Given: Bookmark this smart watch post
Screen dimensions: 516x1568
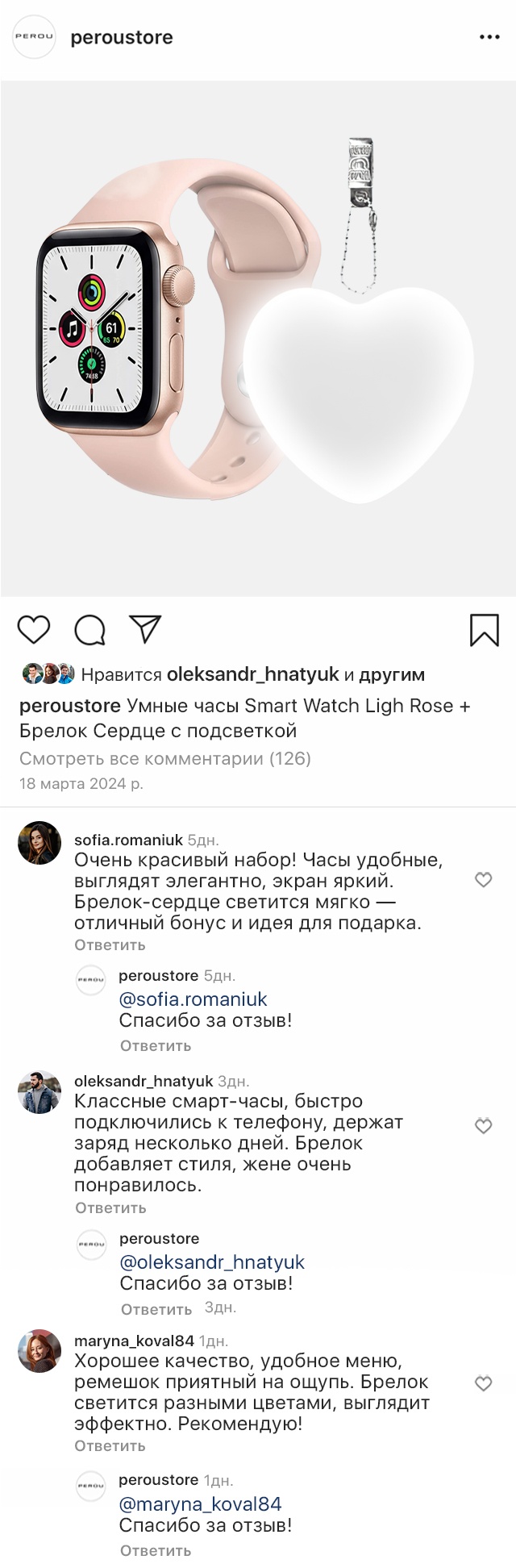Looking at the screenshot, I should click(x=484, y=630).
